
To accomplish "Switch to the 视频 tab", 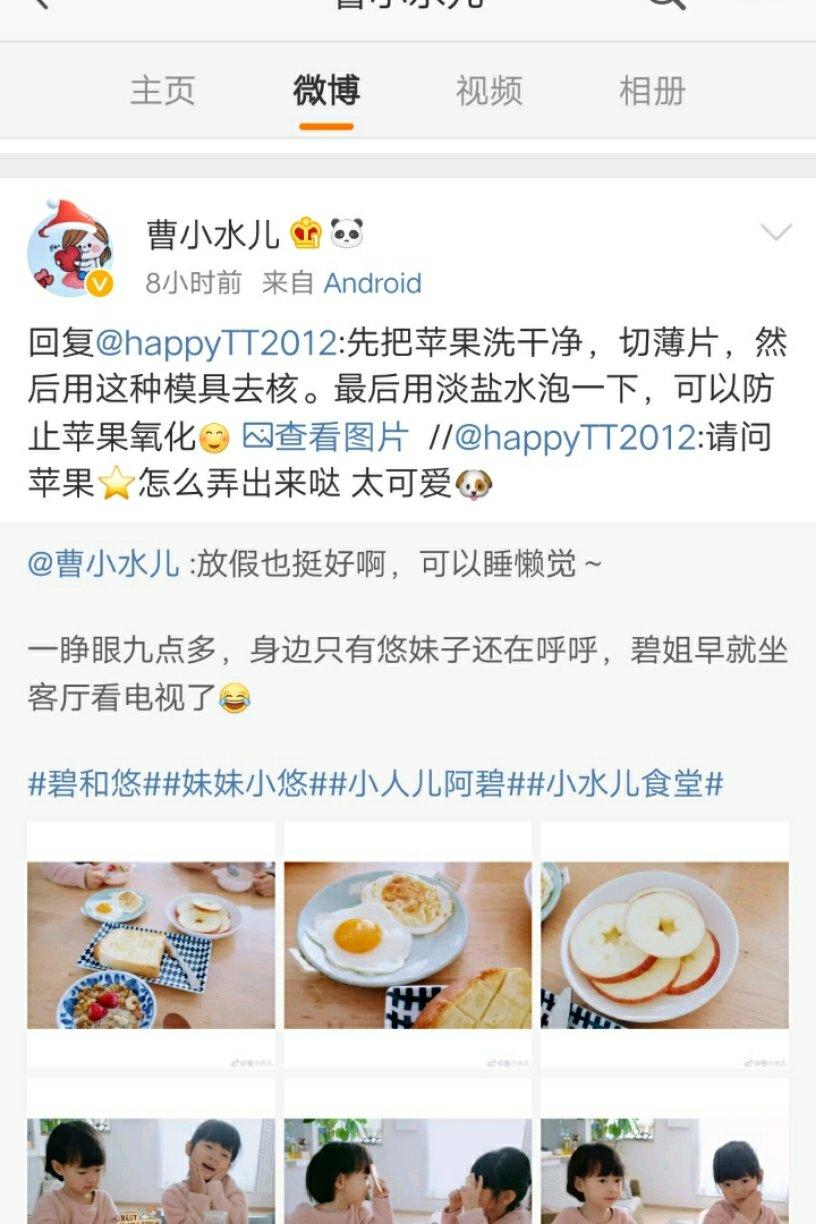I will coord(489,91).
